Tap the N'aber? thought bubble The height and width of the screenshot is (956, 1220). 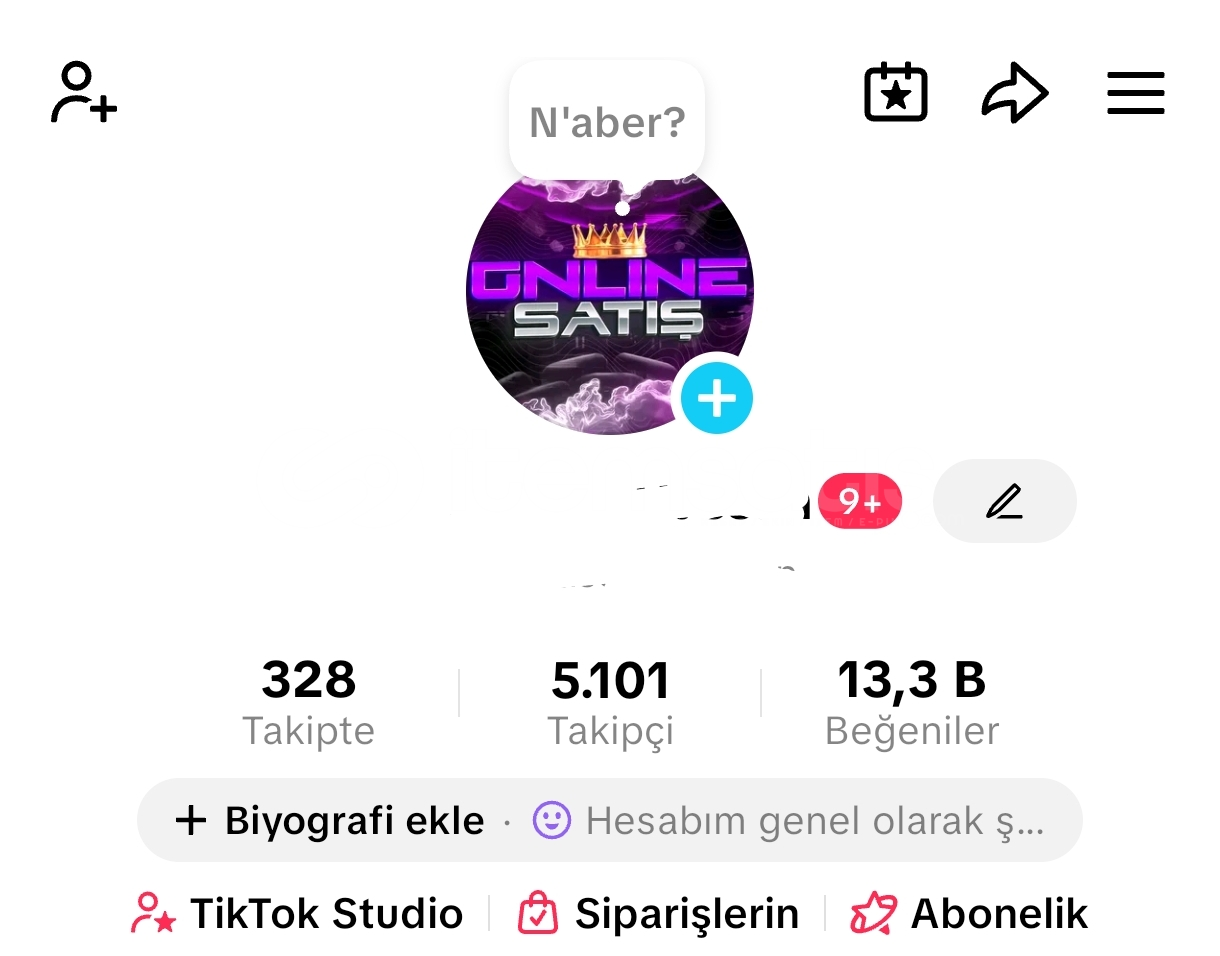(607, 122)
